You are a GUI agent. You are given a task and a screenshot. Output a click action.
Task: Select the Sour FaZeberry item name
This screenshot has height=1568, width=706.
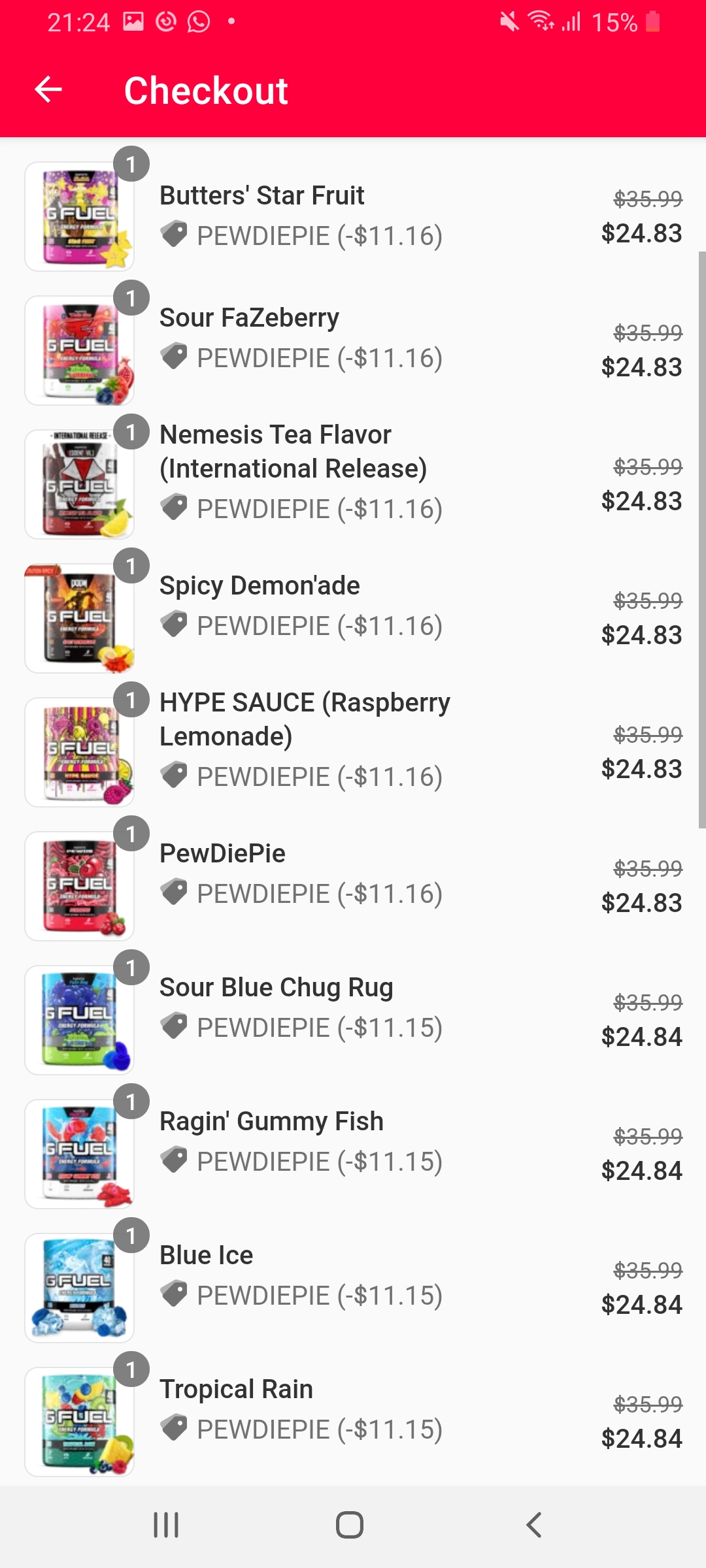click(x=250, y=318)
